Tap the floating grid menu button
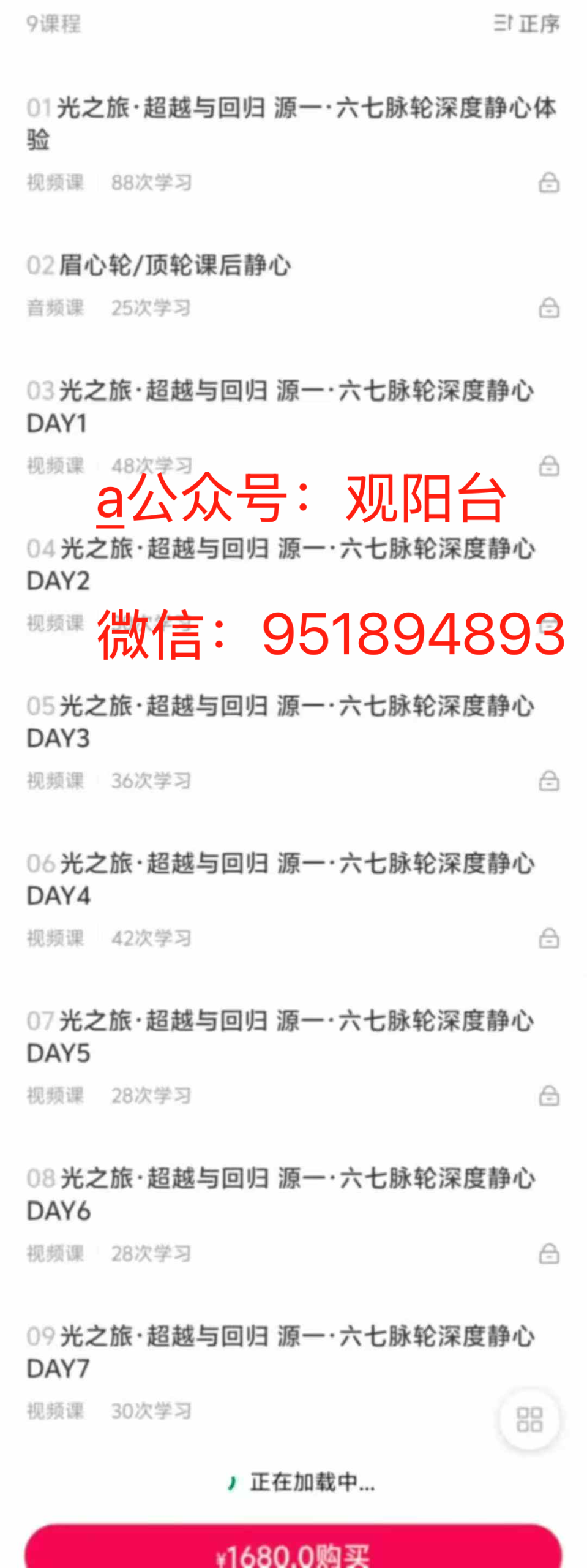The width and height of the screenshot is (587, 1568). [529, 1419]
